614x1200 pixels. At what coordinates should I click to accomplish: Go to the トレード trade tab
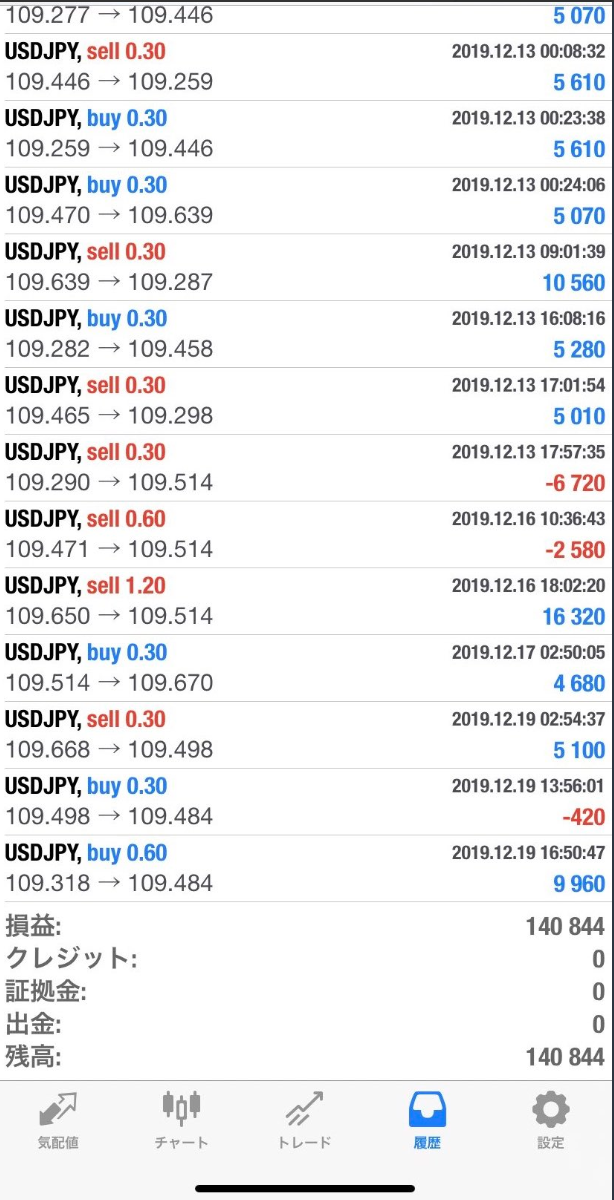[304, 1120]
